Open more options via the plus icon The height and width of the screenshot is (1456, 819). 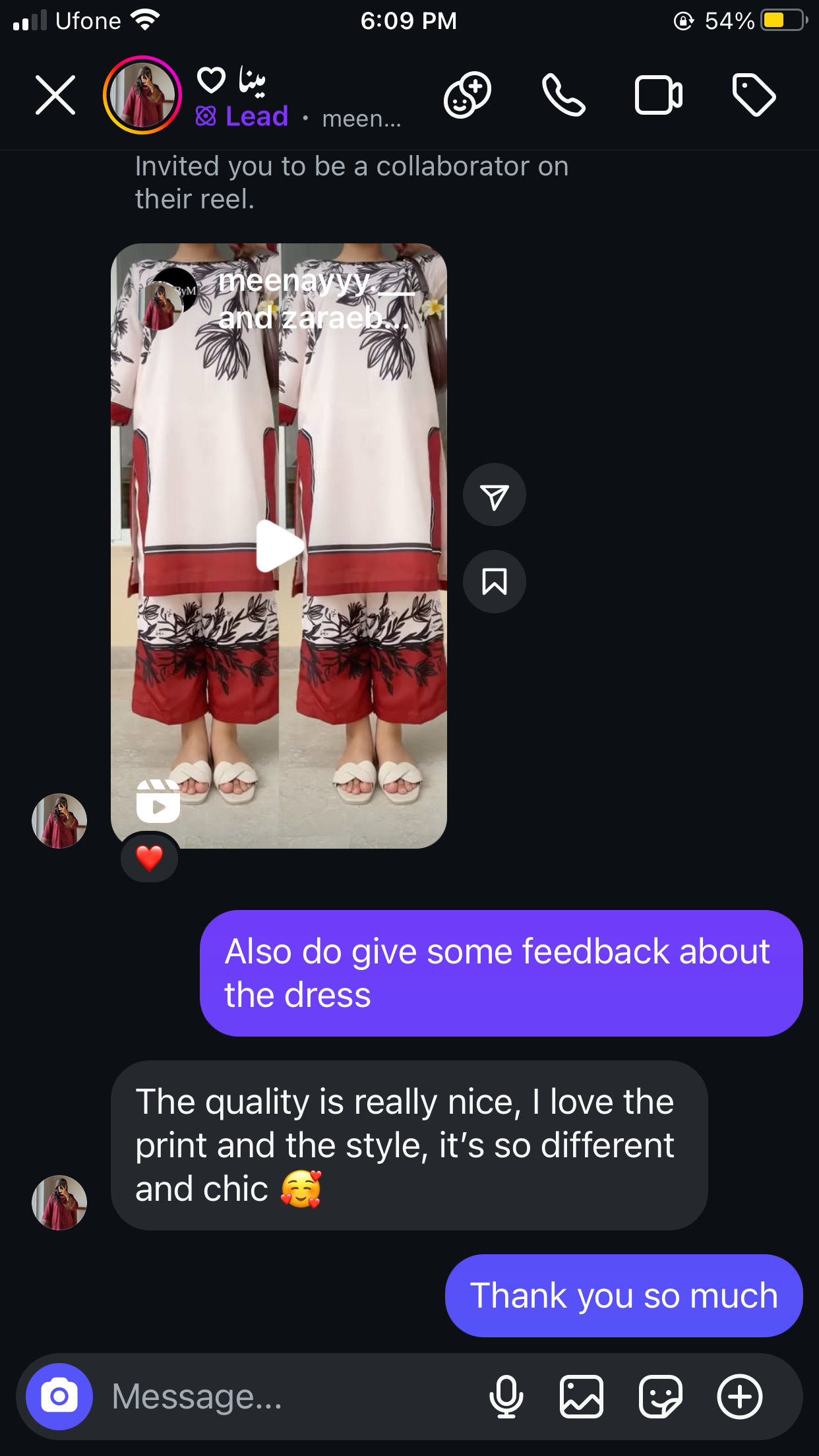click(x=739, y=1397)
